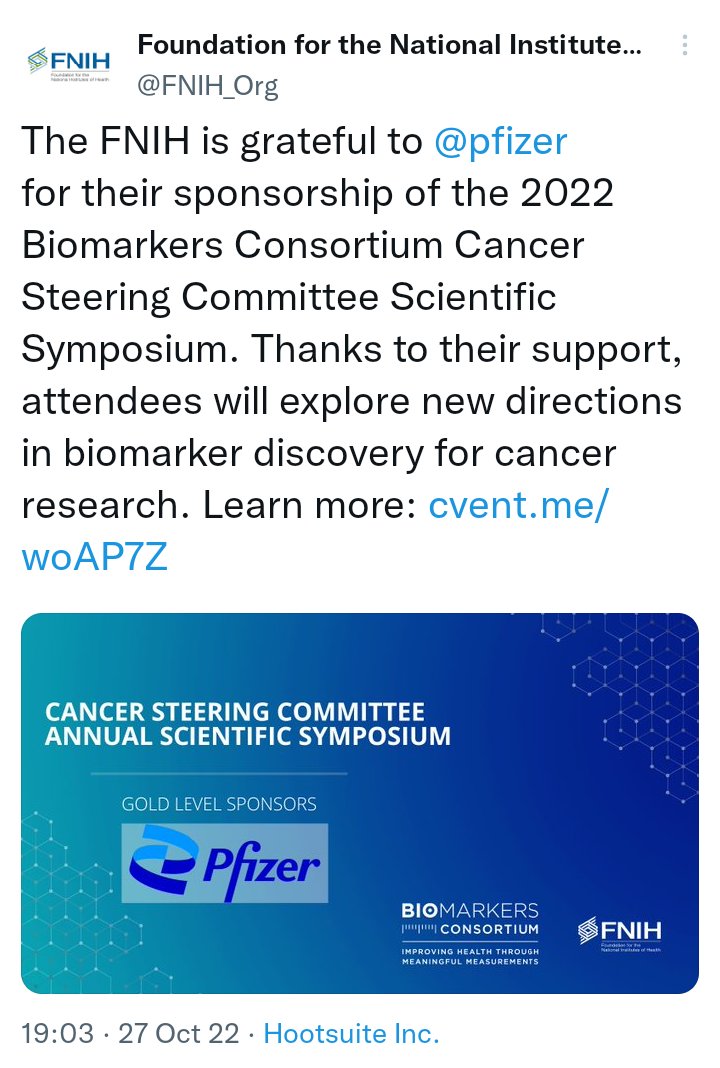Open the @pfizer mention link
The width and height of the screenshot is (720, 1068).
501,142
